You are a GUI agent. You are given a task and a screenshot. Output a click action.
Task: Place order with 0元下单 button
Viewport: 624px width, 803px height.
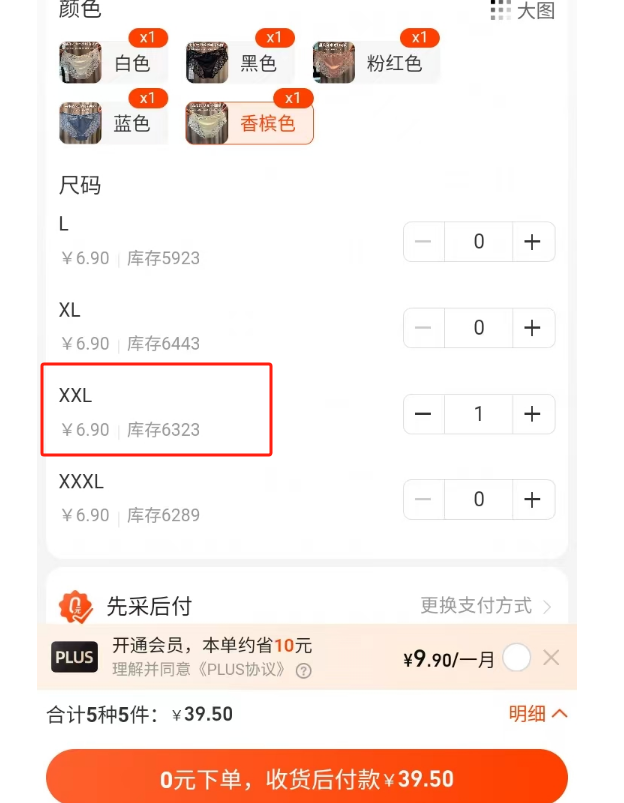[307, 778]
